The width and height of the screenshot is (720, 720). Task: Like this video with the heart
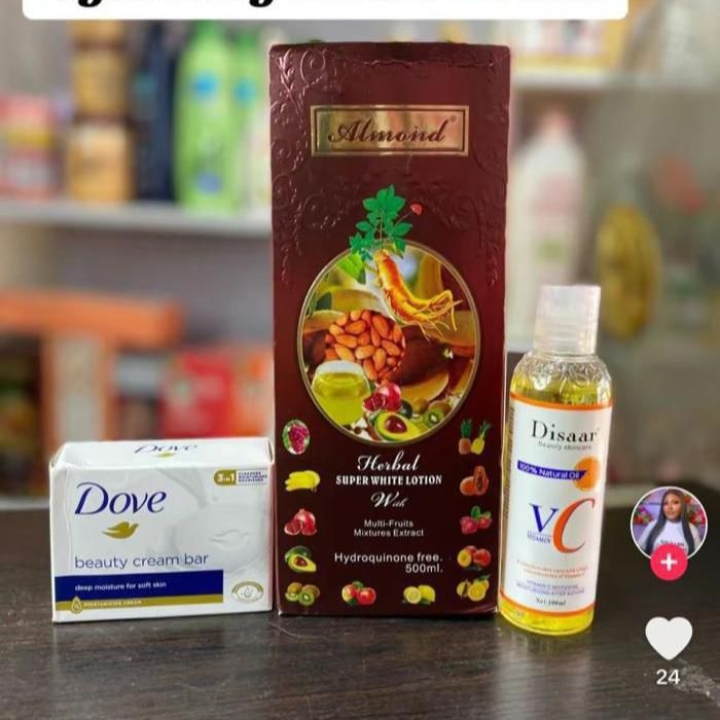coord(668,637)
